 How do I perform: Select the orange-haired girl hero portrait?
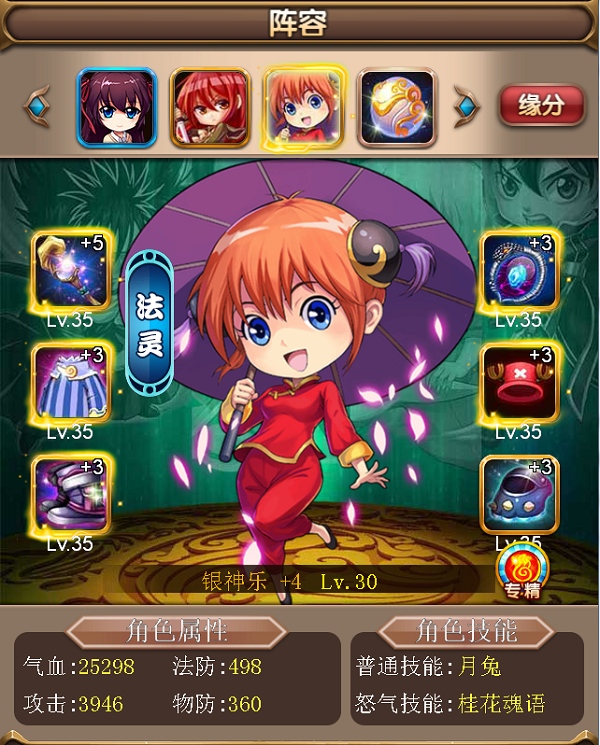pyautogui.click(x=304, y=108)
